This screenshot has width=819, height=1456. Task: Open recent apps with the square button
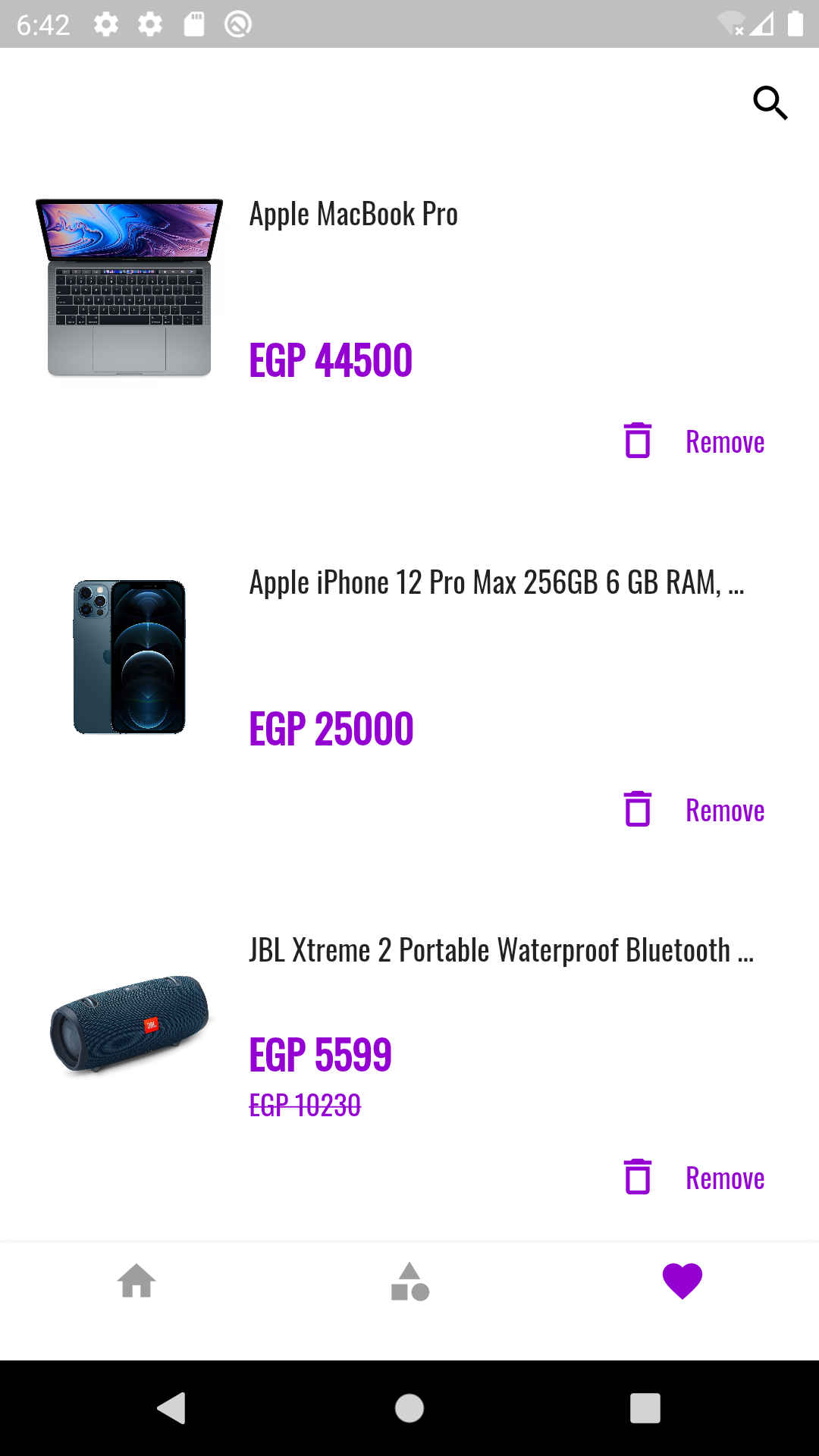point(645,1408)
